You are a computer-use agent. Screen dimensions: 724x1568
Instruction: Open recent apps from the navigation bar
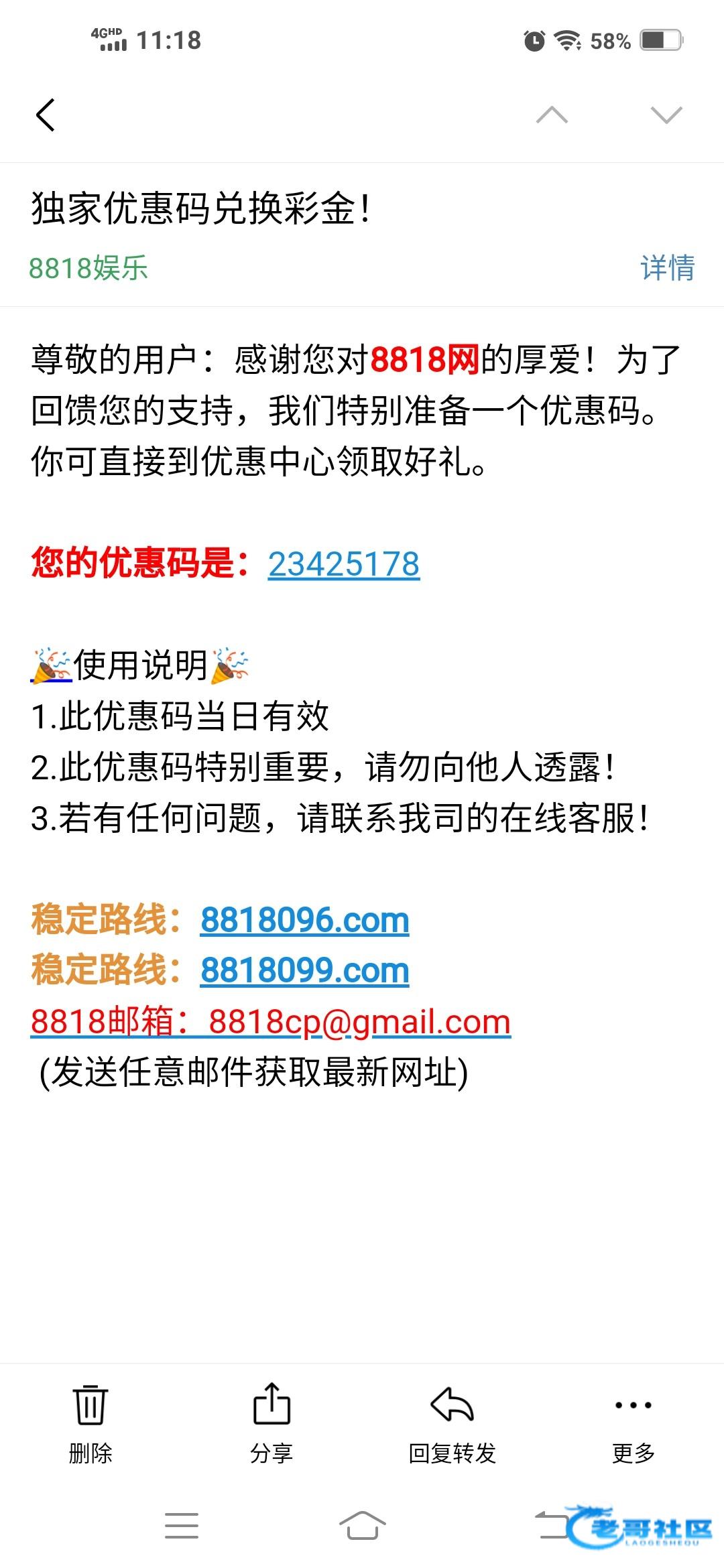[182, 1526]
